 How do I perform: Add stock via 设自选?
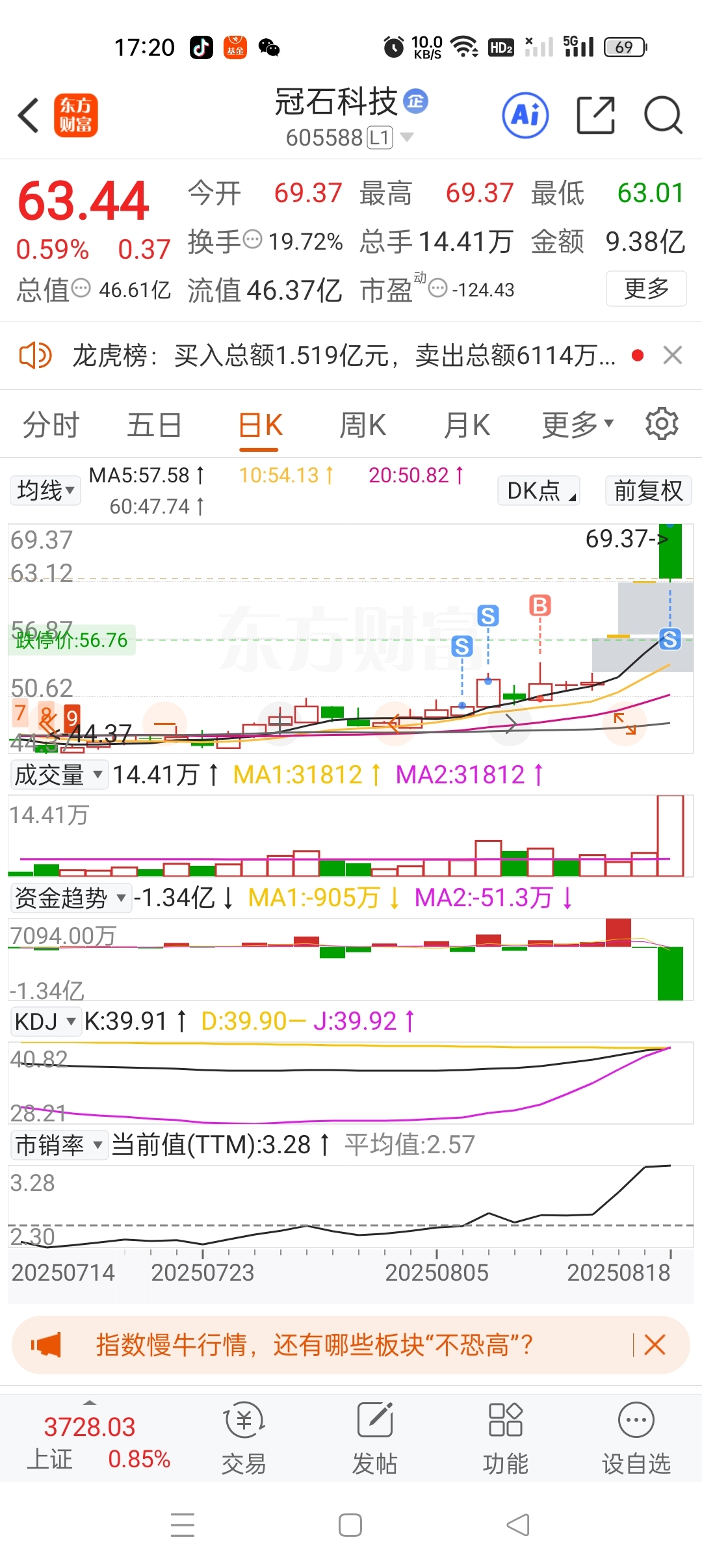click(x=636, y=1438)
